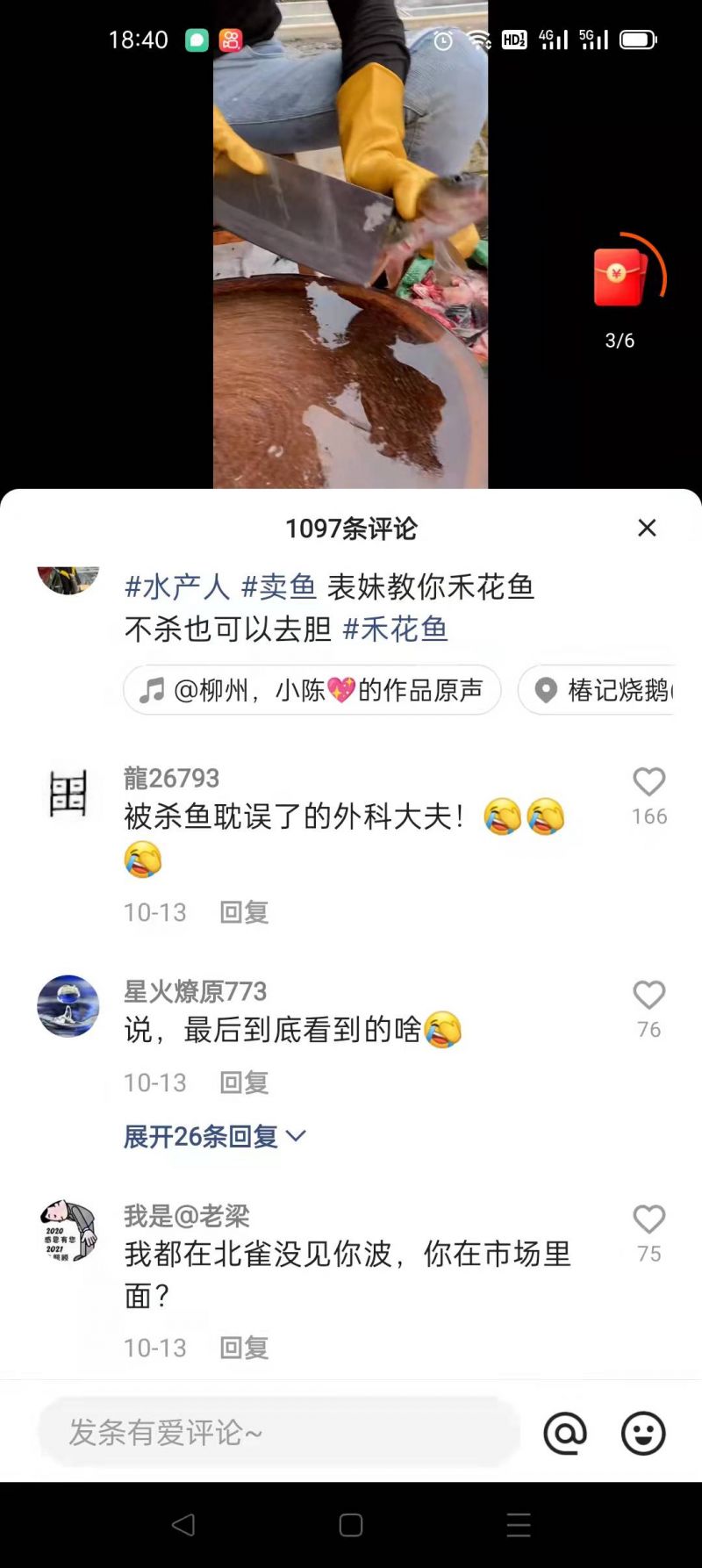The width and height of the screenshot is (702, 1568).
Task: Expand the 26 replies
Action: coord(214,1136)
